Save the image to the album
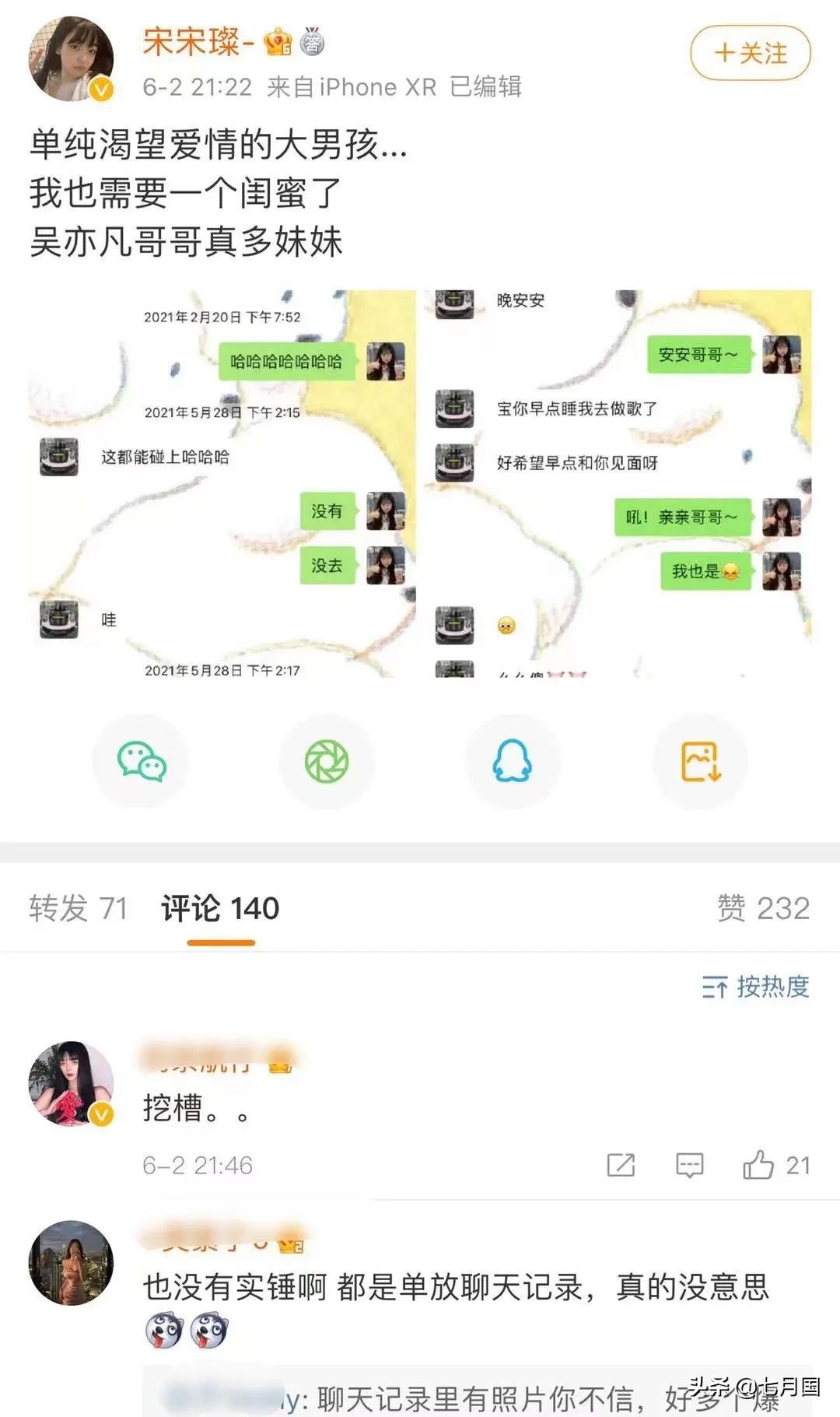Screen dimensions: 840x1417 (x=700, y=762)
